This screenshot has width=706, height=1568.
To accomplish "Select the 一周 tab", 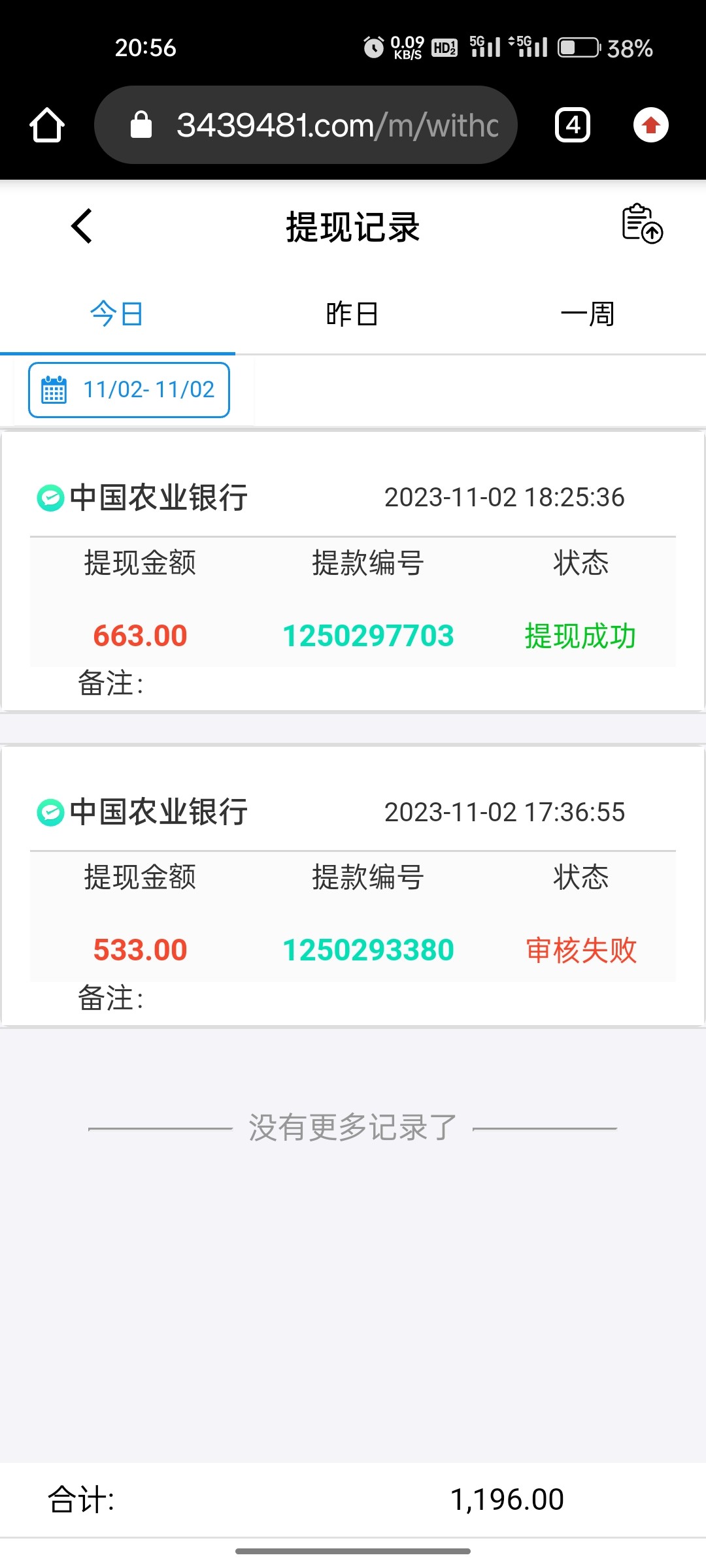I will (588, 314).
